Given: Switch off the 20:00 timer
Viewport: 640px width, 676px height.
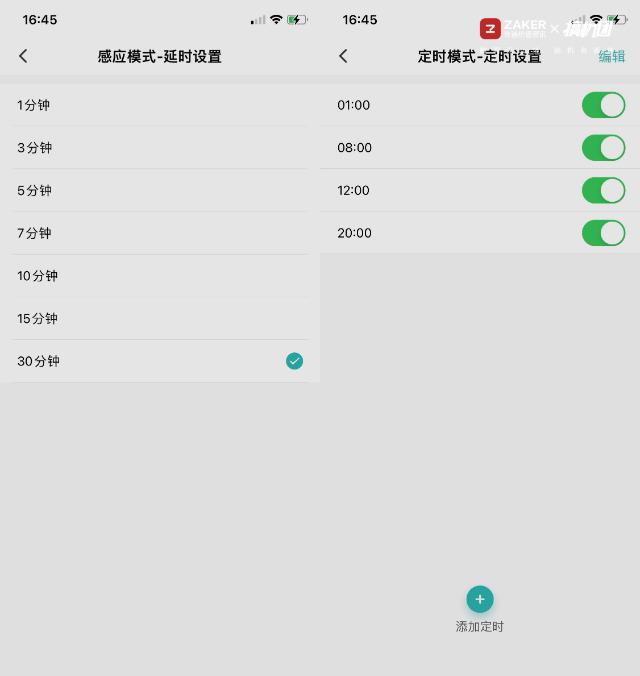Looking at the screenshot, I should pyautogui.click(x=603, y=233).
